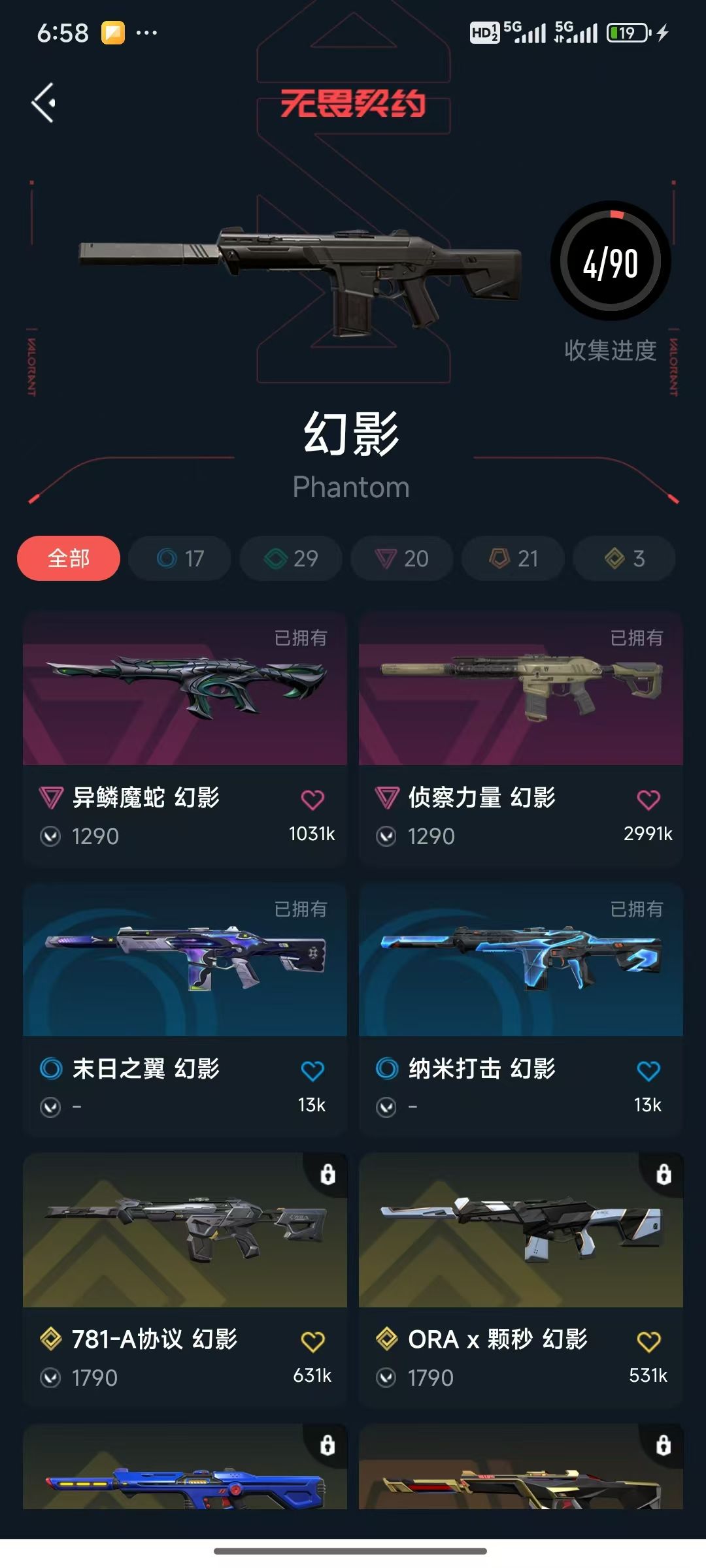The height and width of the screenshot is (1568, 706).
Task: Open the ORA x 颗秒 幻影 skin card
Action: [x=521, y=1280]
